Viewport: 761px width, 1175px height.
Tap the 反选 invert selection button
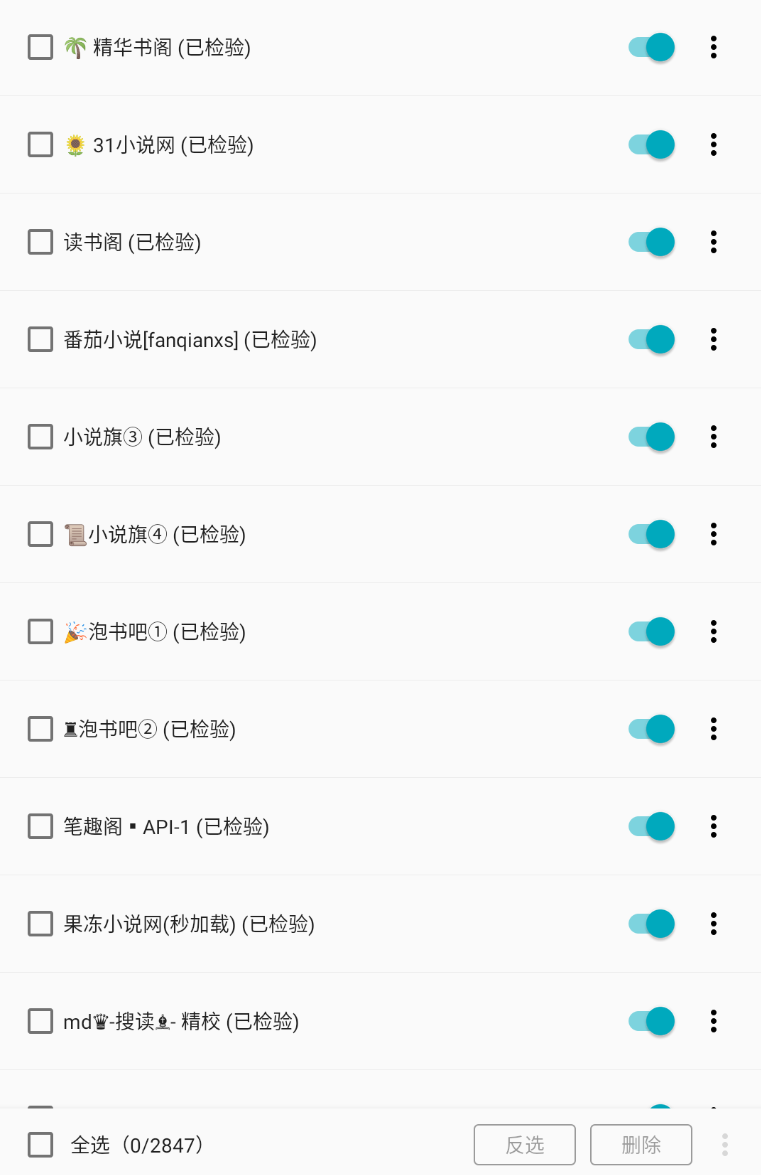524,1145
